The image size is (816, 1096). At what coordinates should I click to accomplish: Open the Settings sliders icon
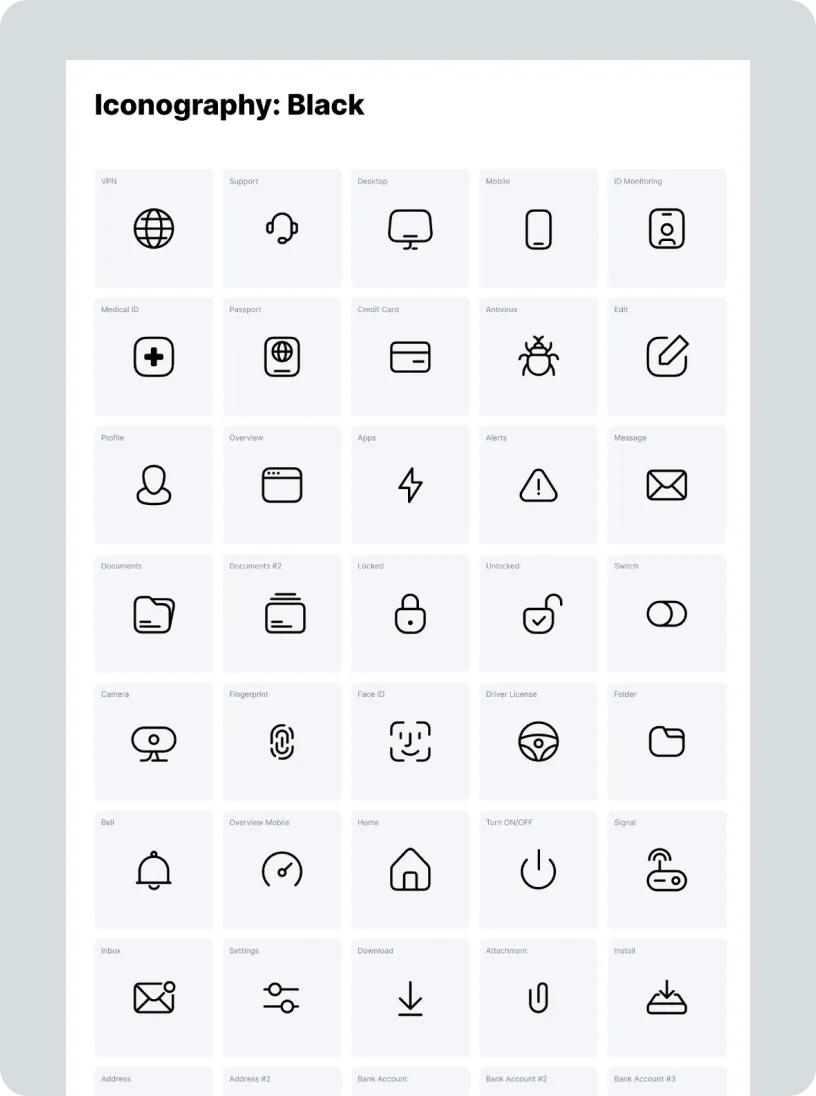pos(281,998)
